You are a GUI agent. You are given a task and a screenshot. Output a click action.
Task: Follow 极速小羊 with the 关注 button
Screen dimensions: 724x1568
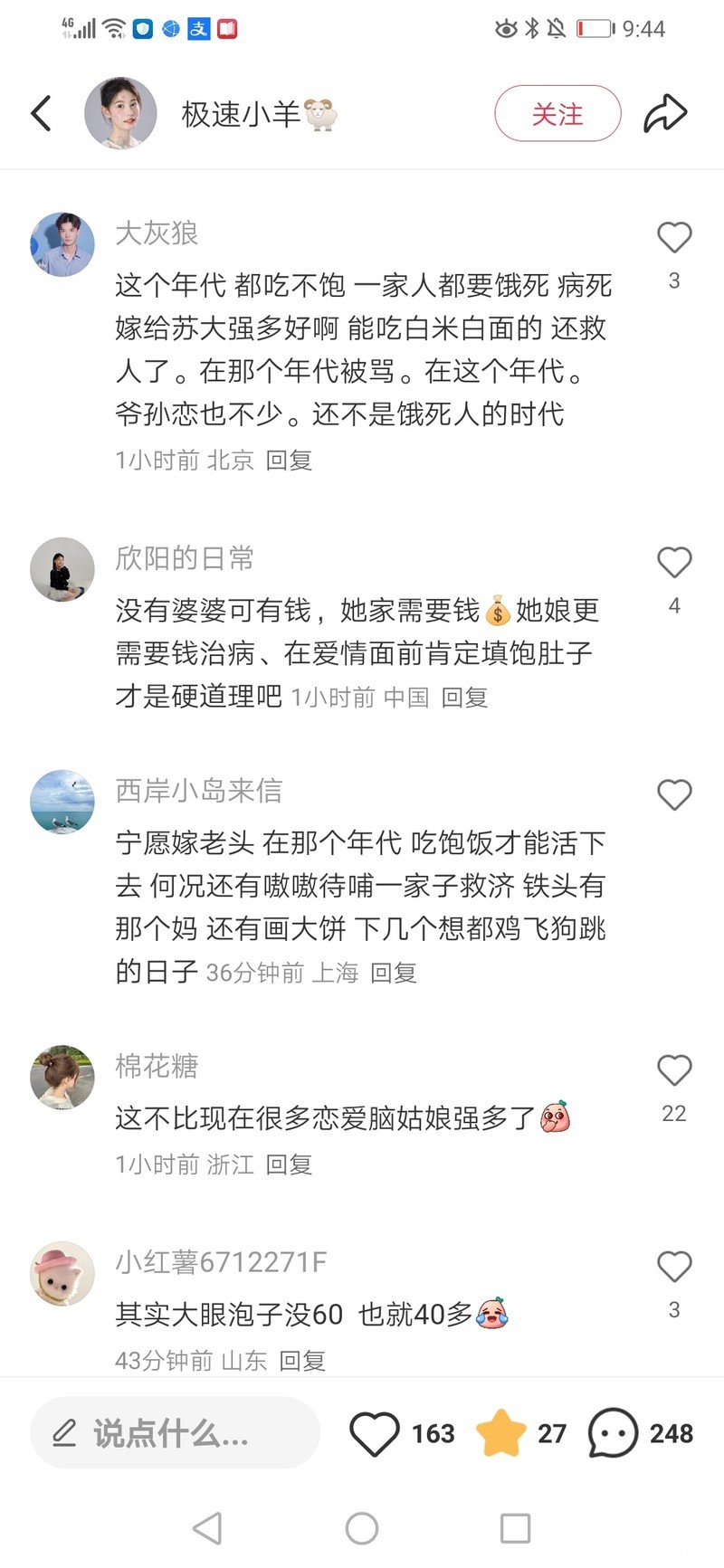point(557,114)
